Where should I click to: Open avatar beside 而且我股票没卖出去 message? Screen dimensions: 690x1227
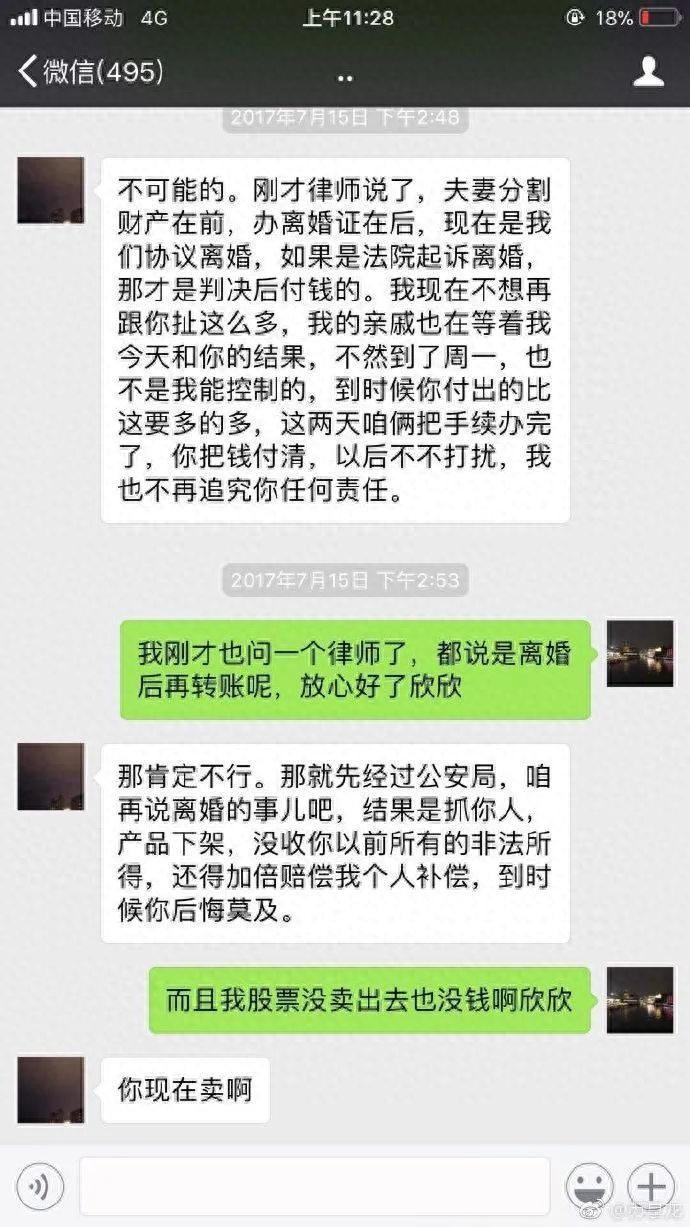(x=641, y=999)
